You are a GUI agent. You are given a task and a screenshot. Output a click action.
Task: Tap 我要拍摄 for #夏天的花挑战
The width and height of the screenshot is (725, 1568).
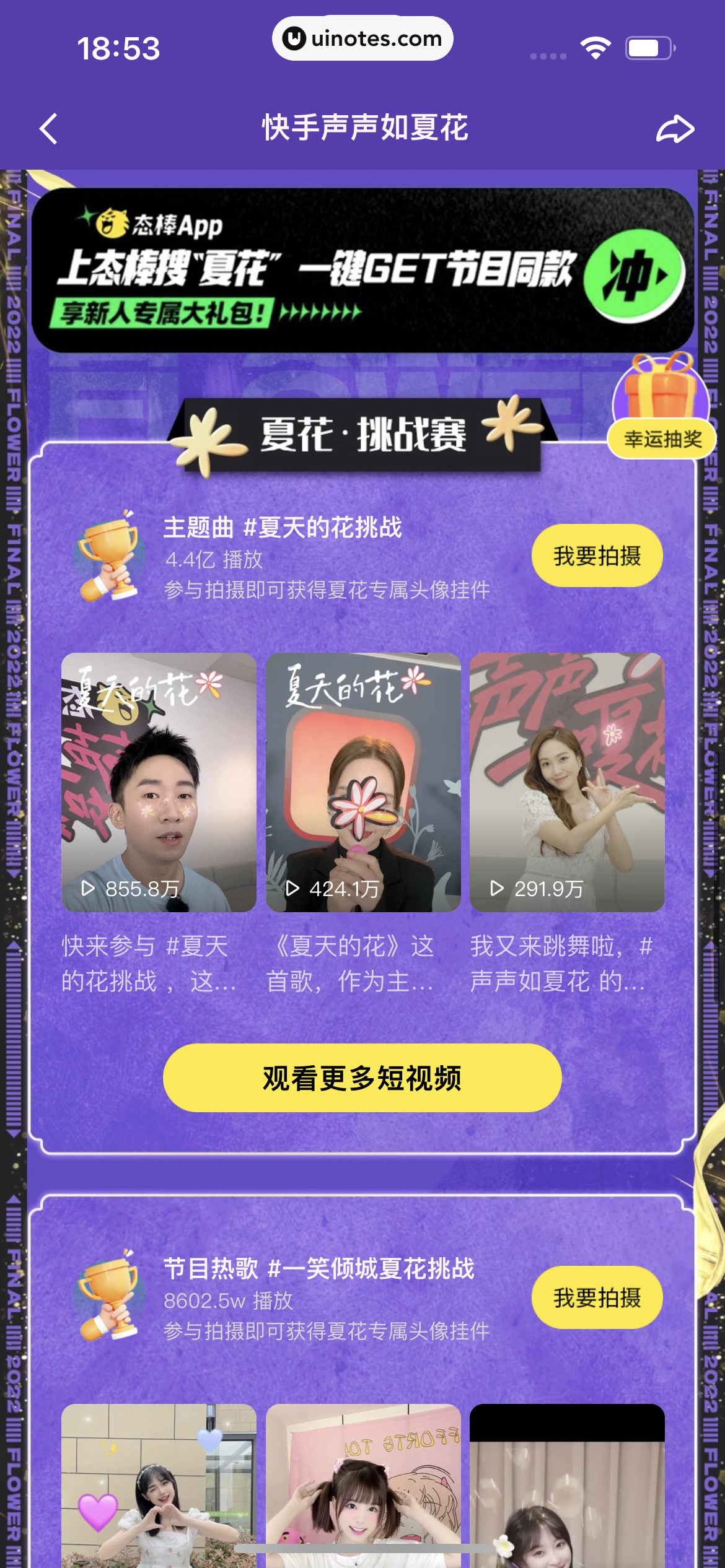[597, 555]
